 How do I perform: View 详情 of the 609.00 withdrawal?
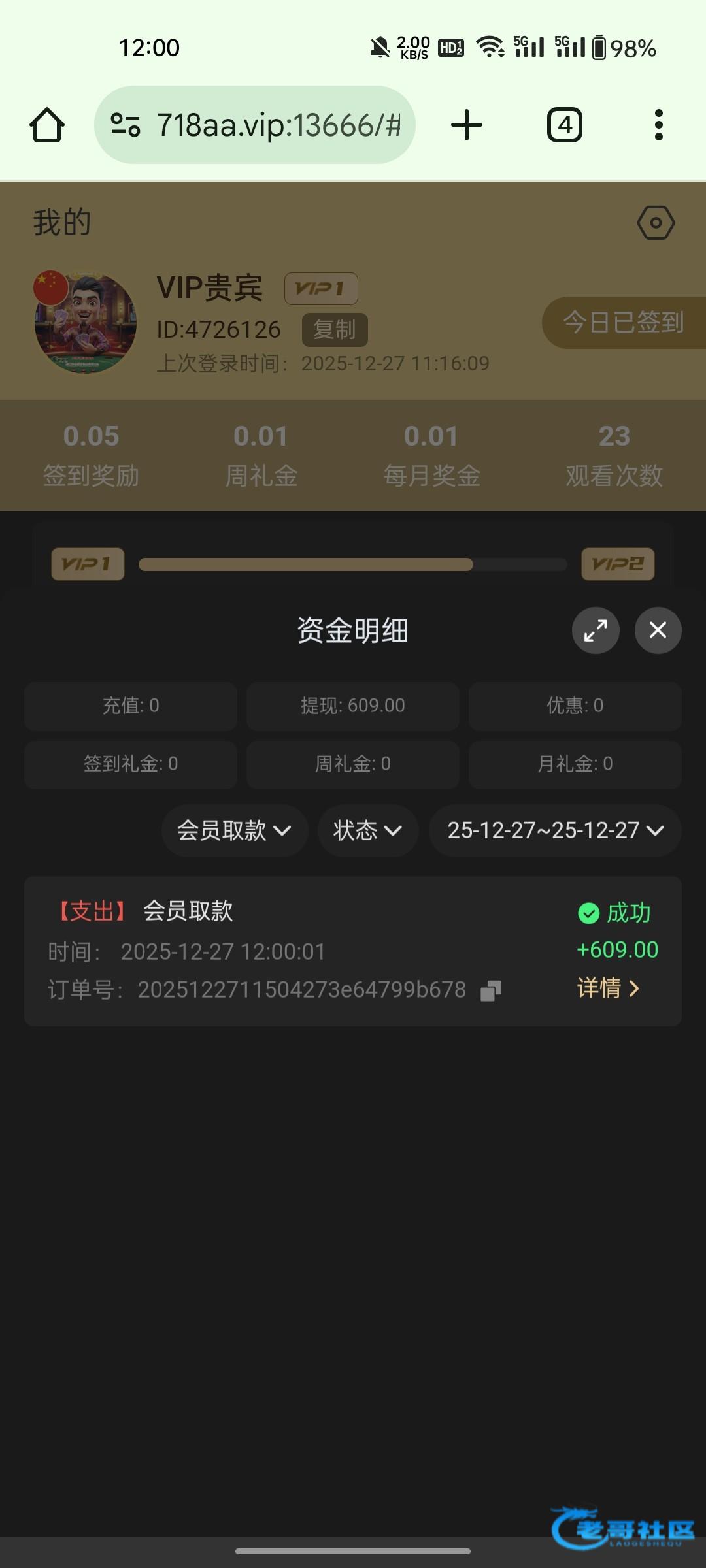pos(608,988)
